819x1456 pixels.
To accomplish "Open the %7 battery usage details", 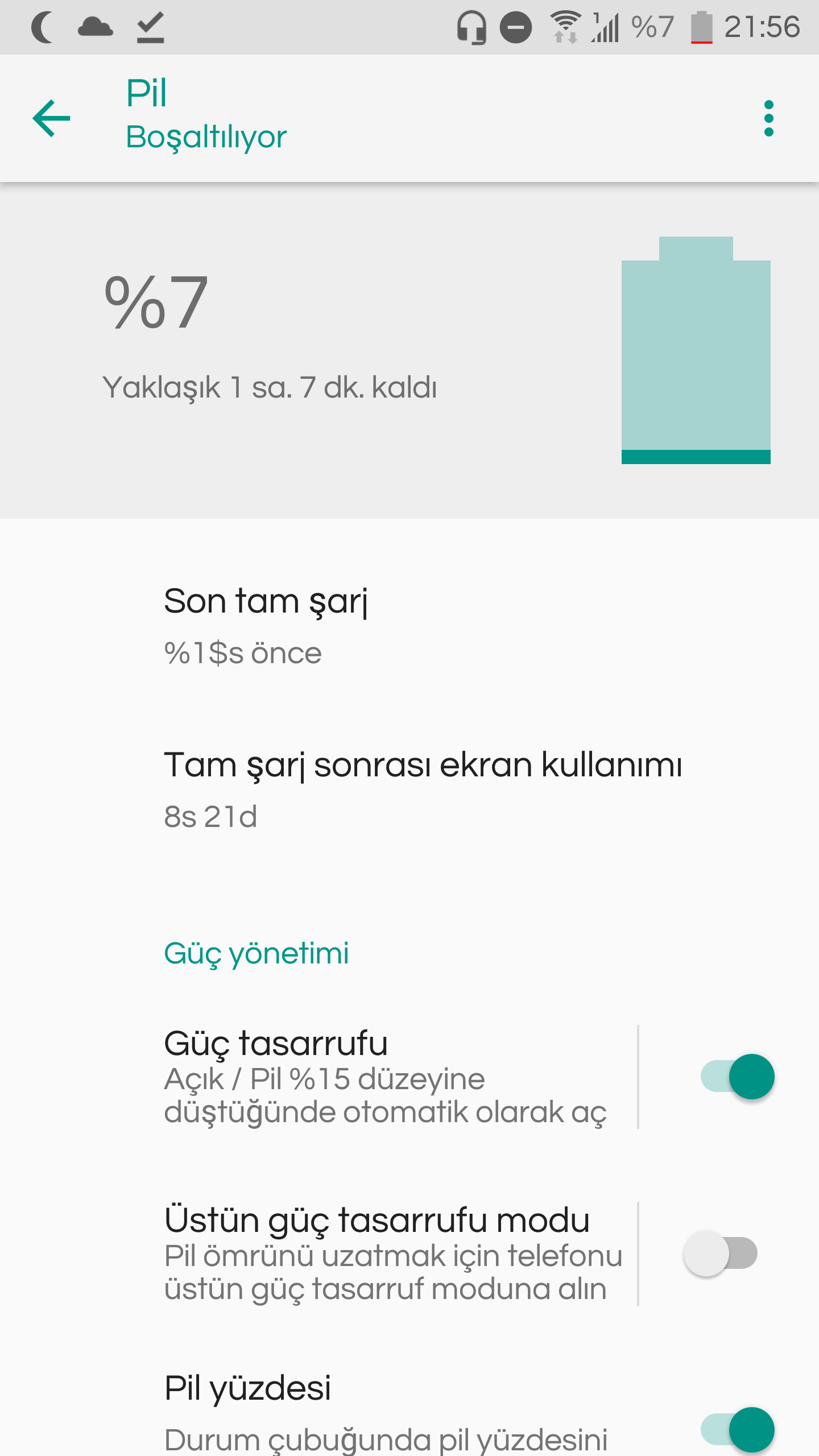I will [409, 350].
